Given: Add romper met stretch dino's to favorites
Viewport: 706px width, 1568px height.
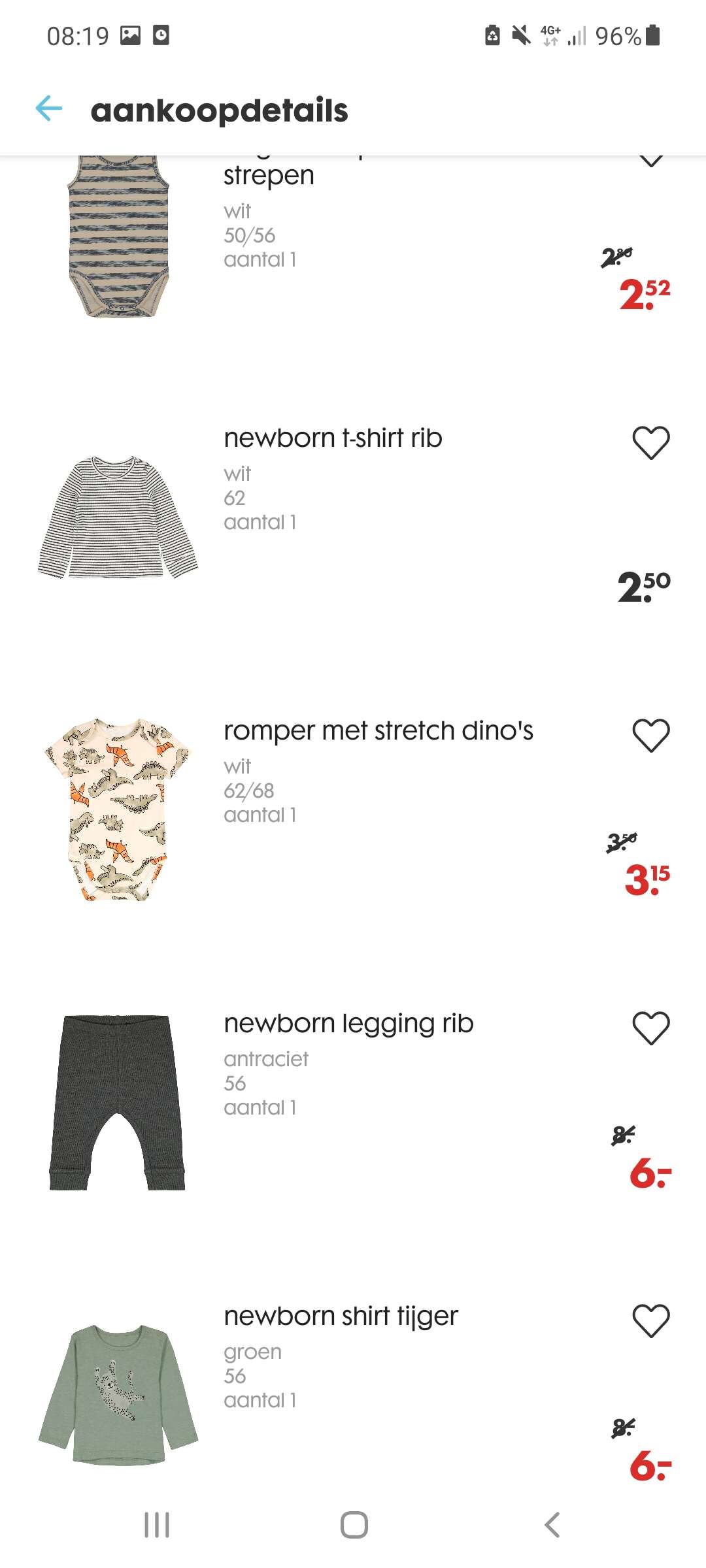Looking at the screenshot, I should pyautogui.click(x=651, y=735).
